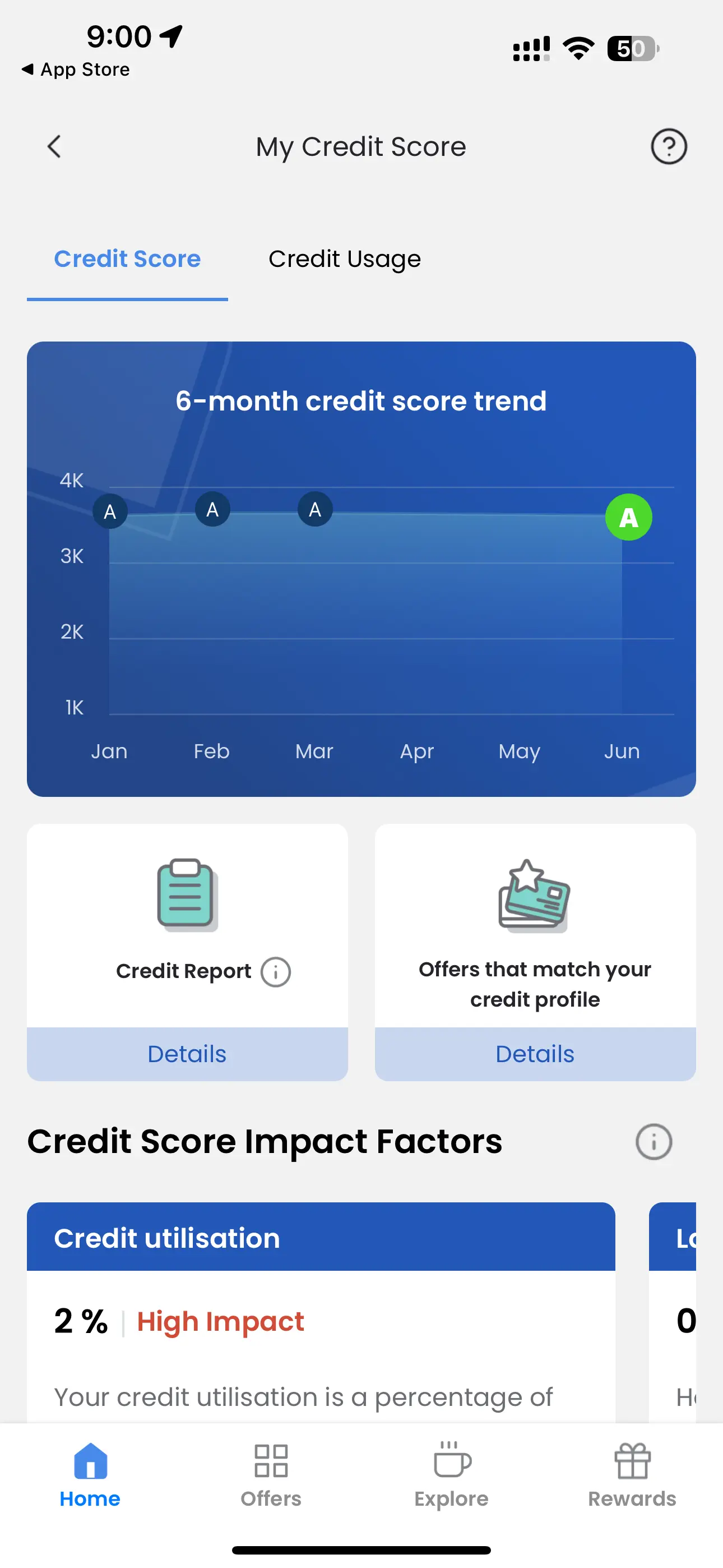
Task: Go back from My Credit Score
Action: (x=54, y=147)
